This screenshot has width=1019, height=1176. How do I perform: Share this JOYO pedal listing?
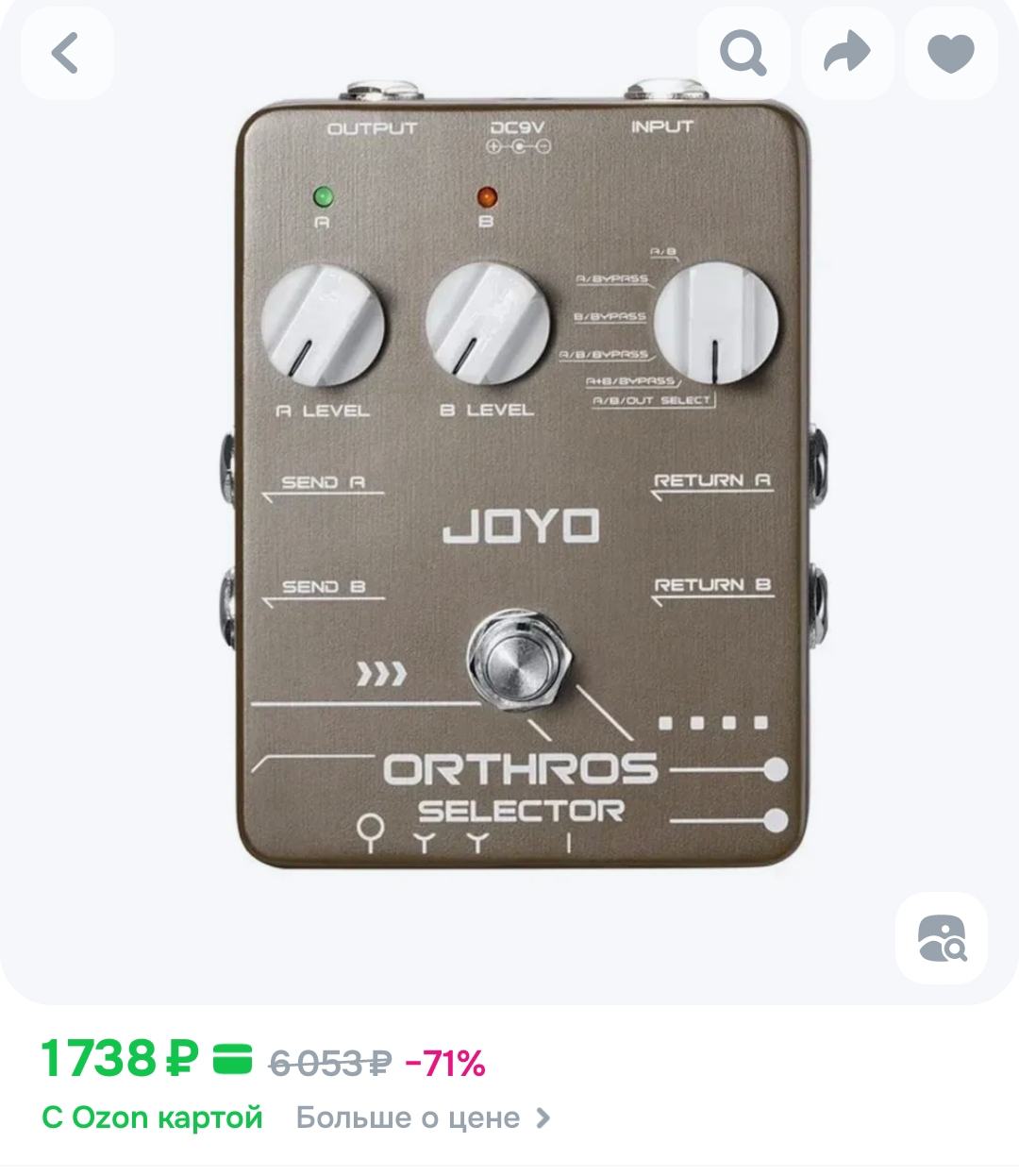[846, 54]
